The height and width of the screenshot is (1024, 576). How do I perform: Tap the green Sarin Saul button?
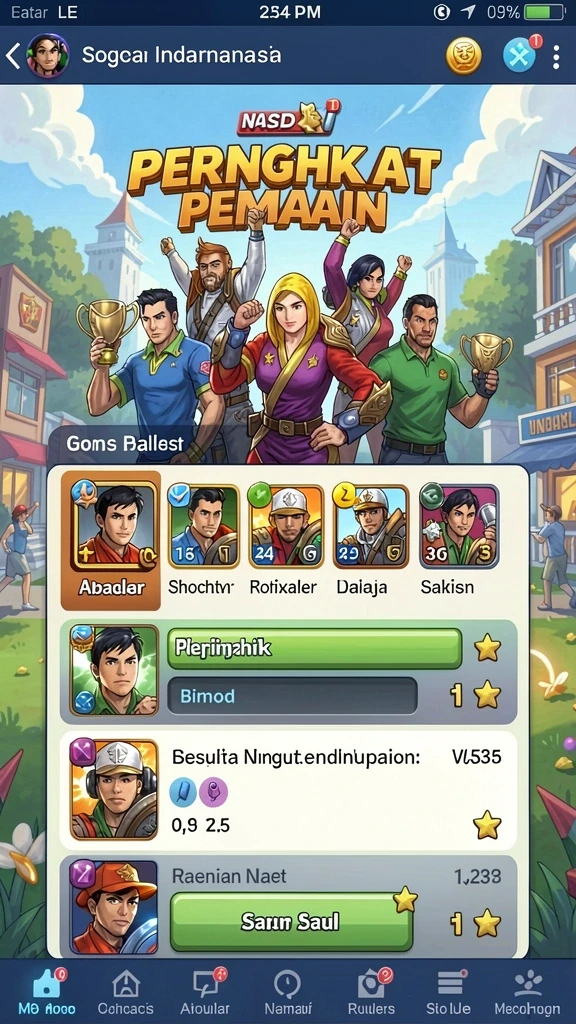(291, 922)
